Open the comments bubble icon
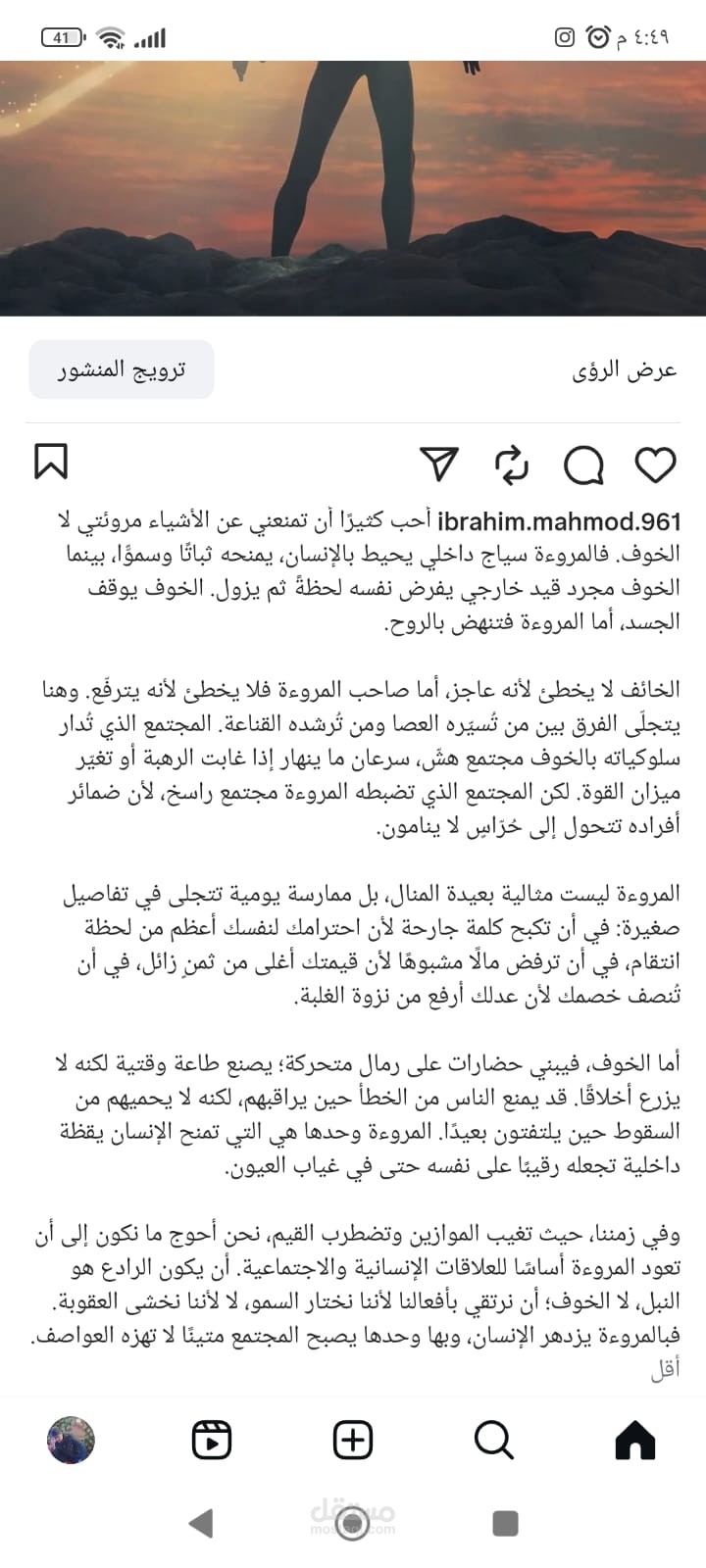Screen dimensions: 706x1568 point(583,465)
